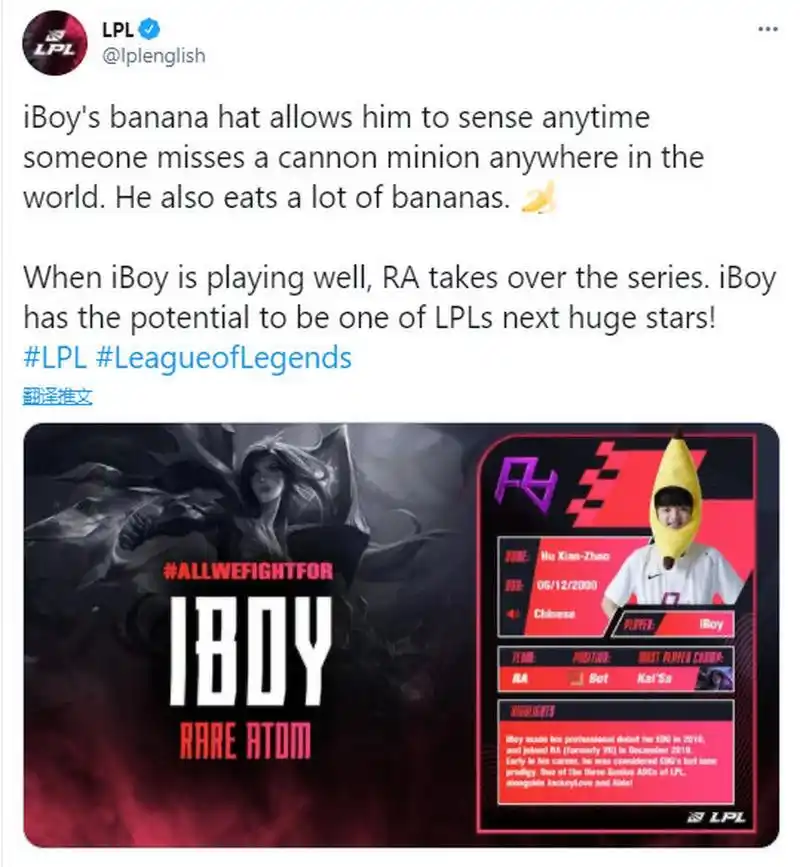Viewport: 800px width, 867px height.
Task: Open the @lplenglish handle
Action: point(156,56)
